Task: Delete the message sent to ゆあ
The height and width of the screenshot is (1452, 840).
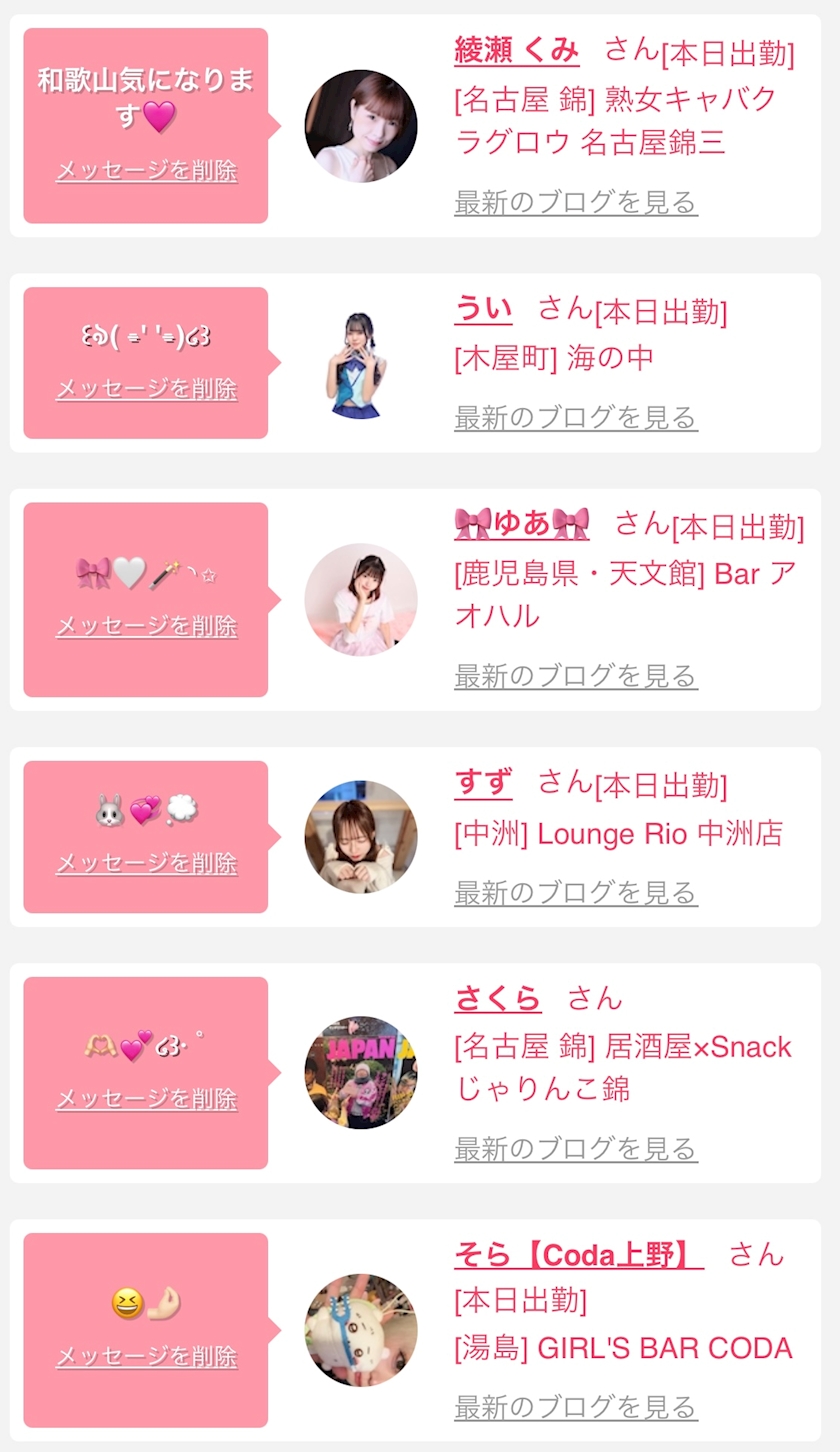Action: coord(146,626)
